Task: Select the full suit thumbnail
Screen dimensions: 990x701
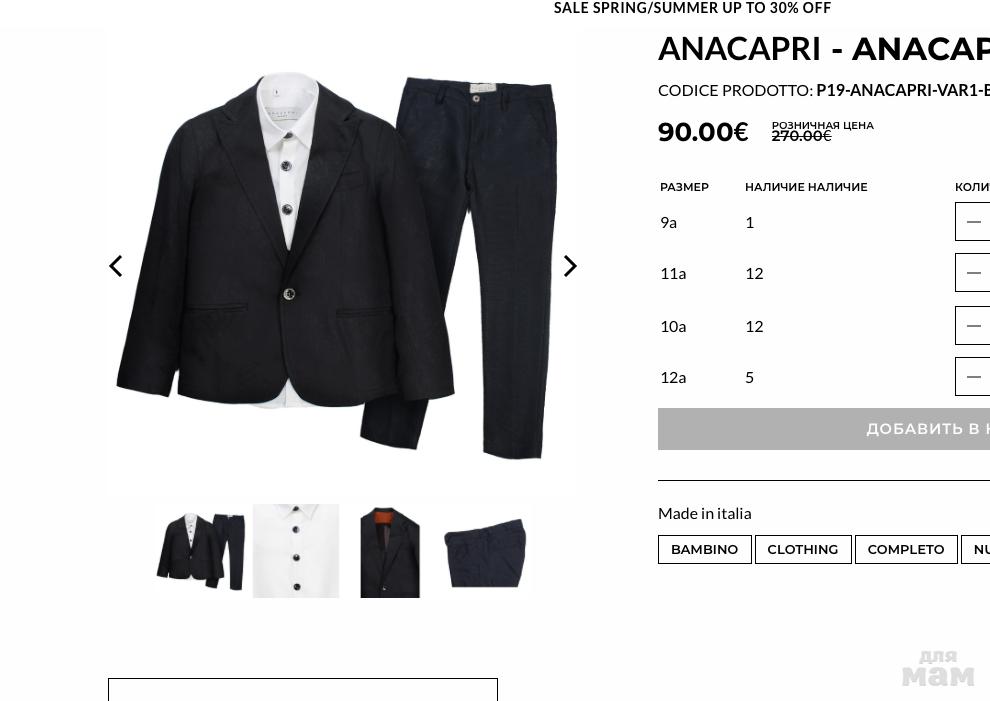Action: click(200, 551)
